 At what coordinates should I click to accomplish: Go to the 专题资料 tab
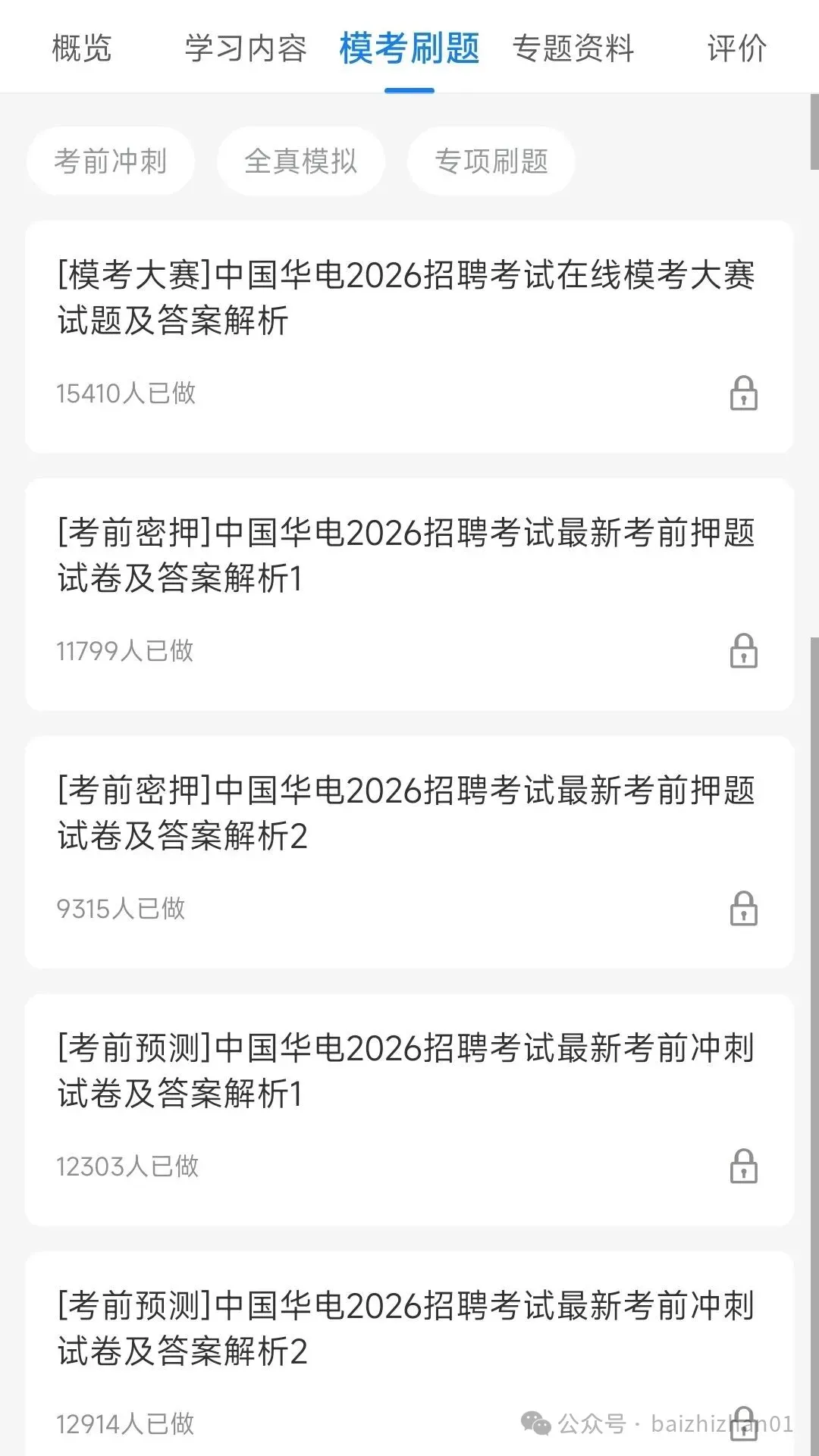point(573,48)
